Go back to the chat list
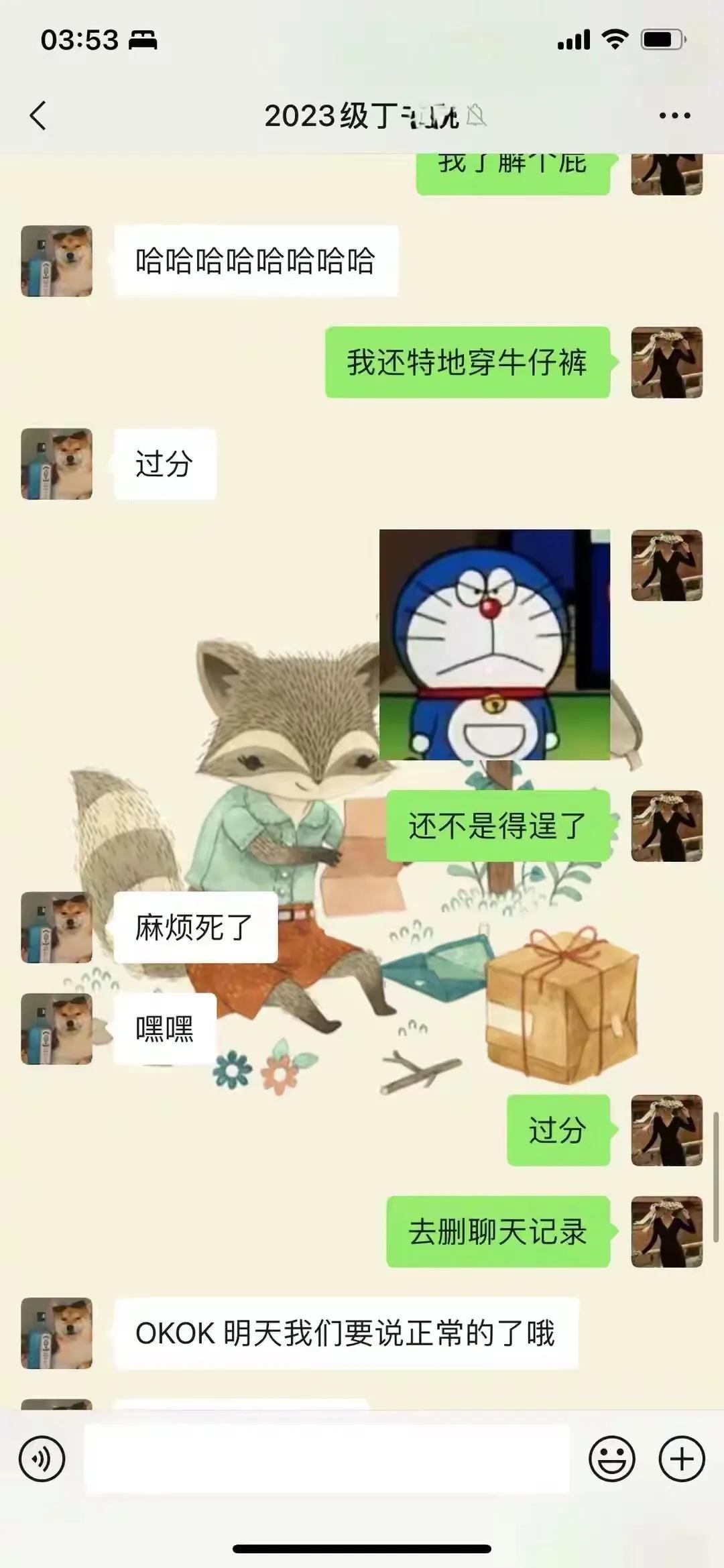724x1568 pixels. point(38,115)
